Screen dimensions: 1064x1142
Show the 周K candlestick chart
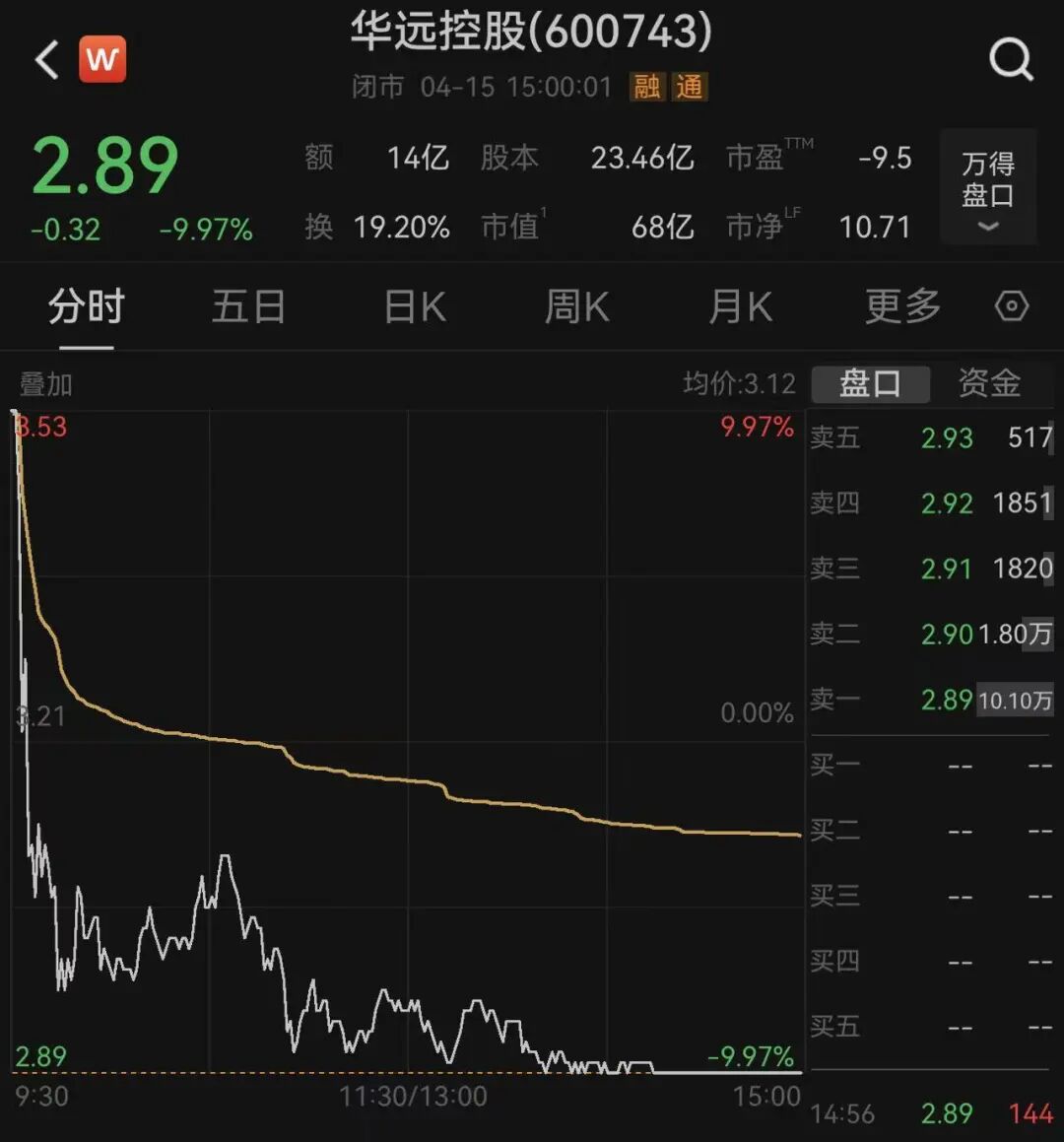click(x=577, y=307)
